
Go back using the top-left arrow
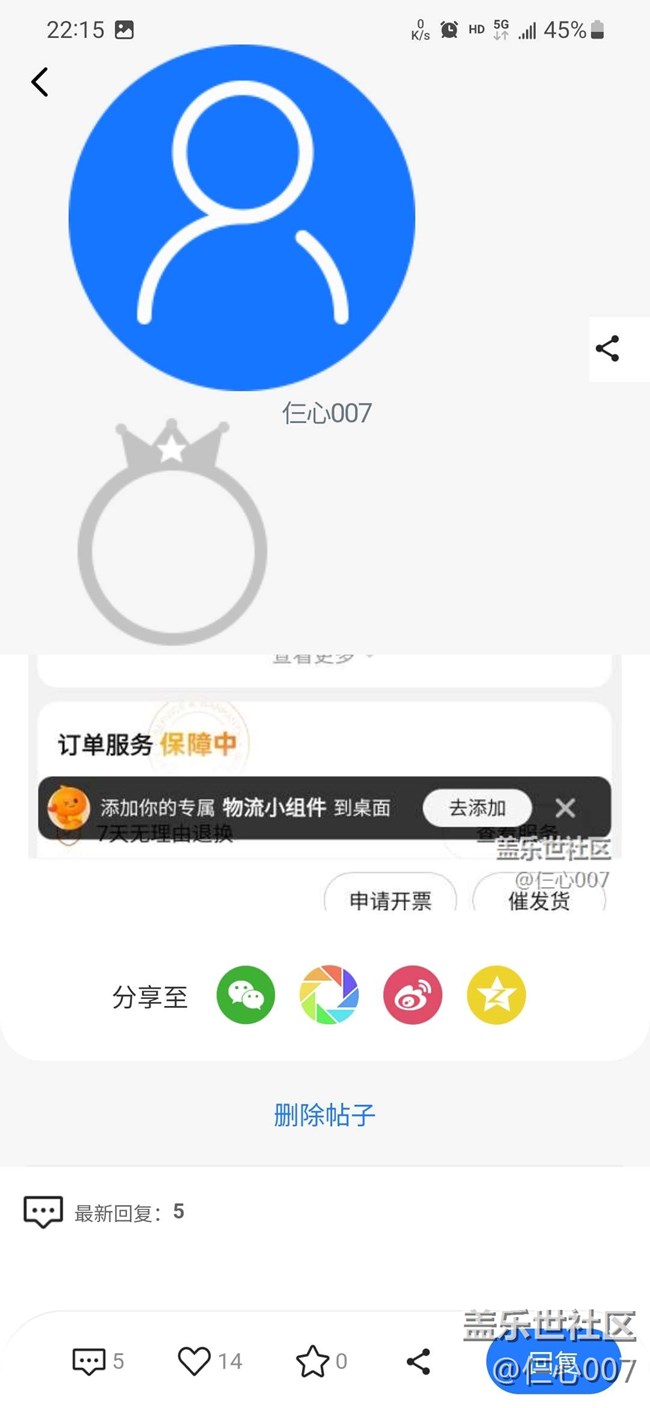click(x=39, y=82)
